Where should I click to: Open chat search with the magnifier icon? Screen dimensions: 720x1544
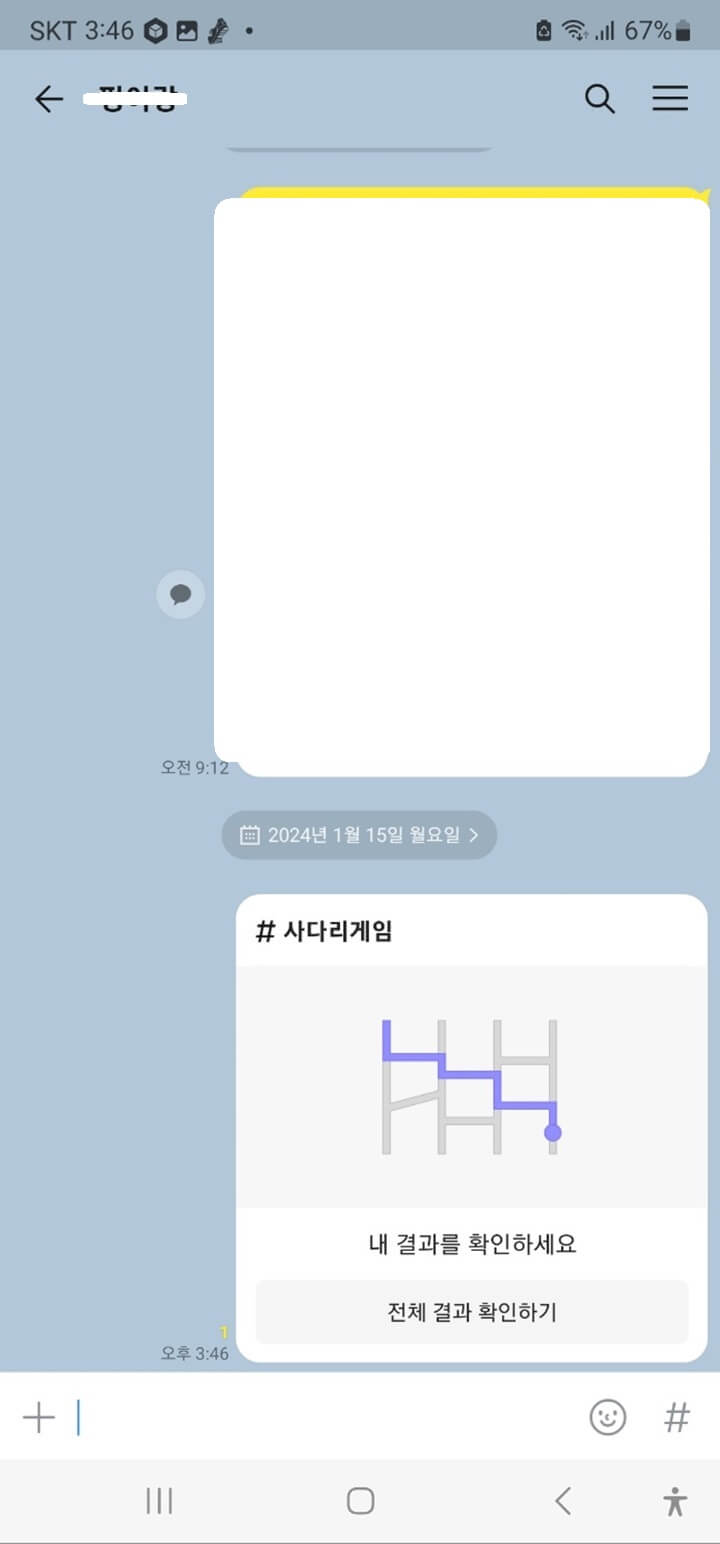pyautogui.click(x=599, y=99)
